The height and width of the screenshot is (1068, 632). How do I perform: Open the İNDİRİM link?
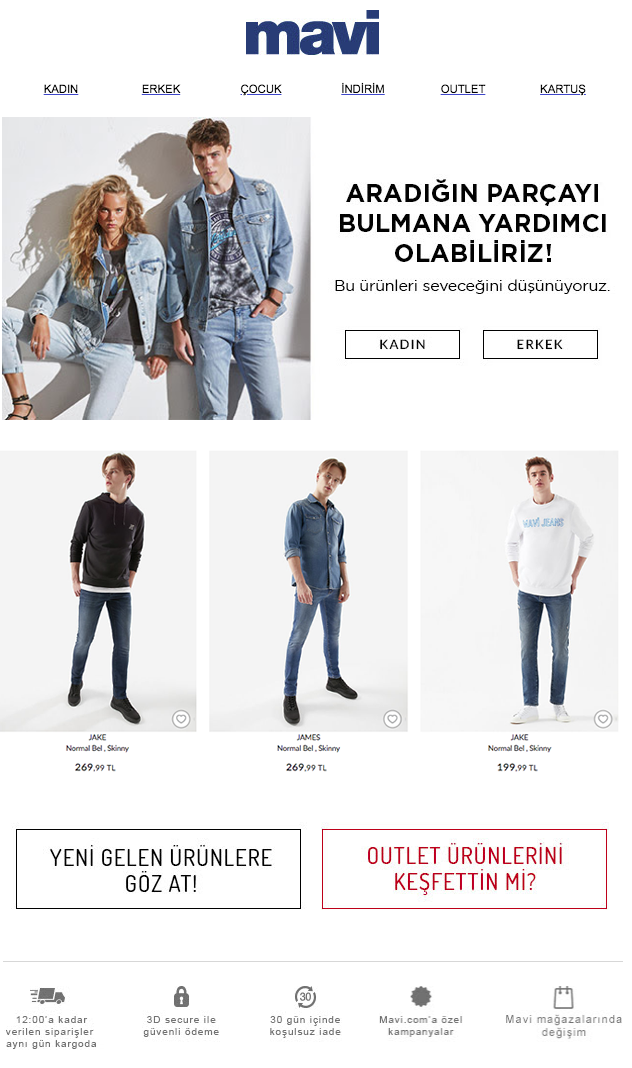[x=362, y=89]
